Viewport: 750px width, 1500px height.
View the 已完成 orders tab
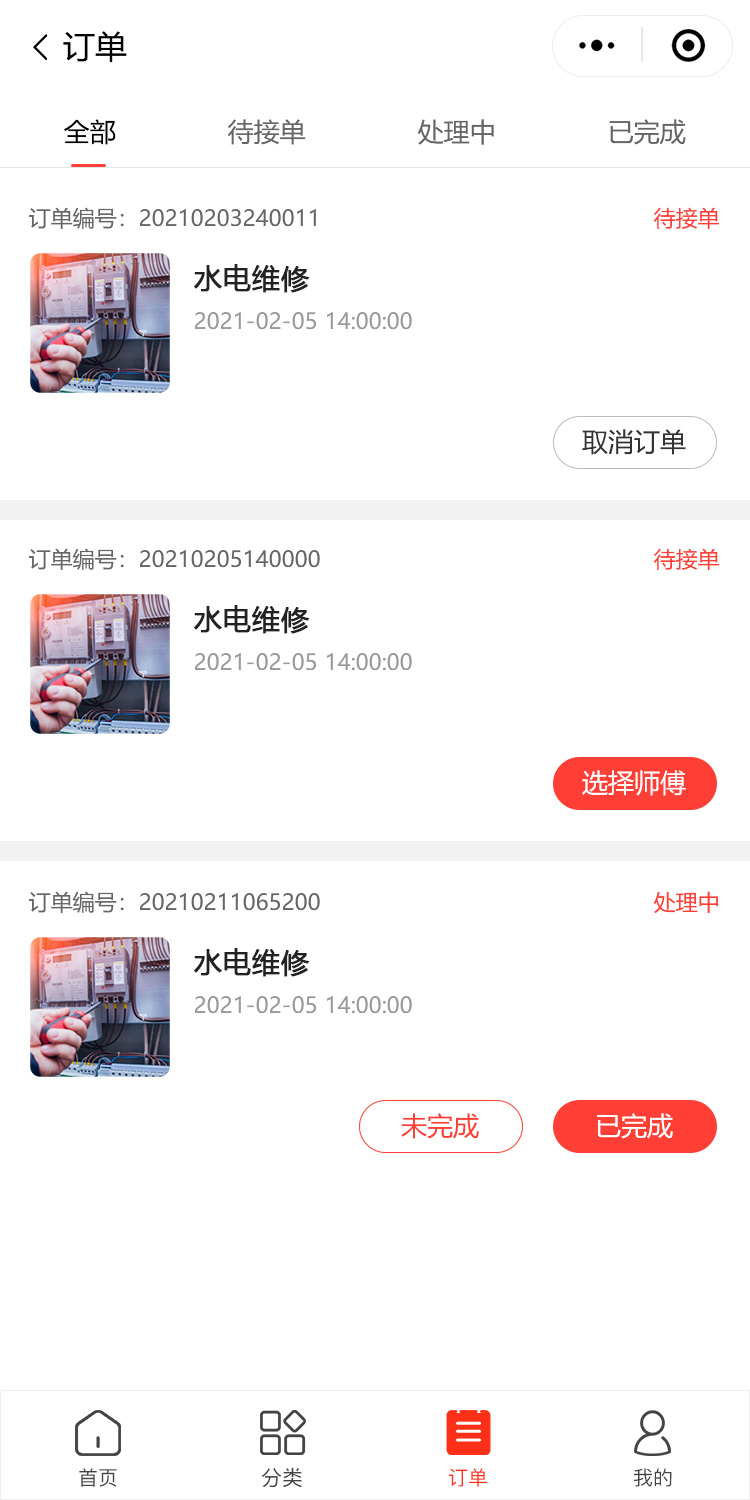pos(646,132)
